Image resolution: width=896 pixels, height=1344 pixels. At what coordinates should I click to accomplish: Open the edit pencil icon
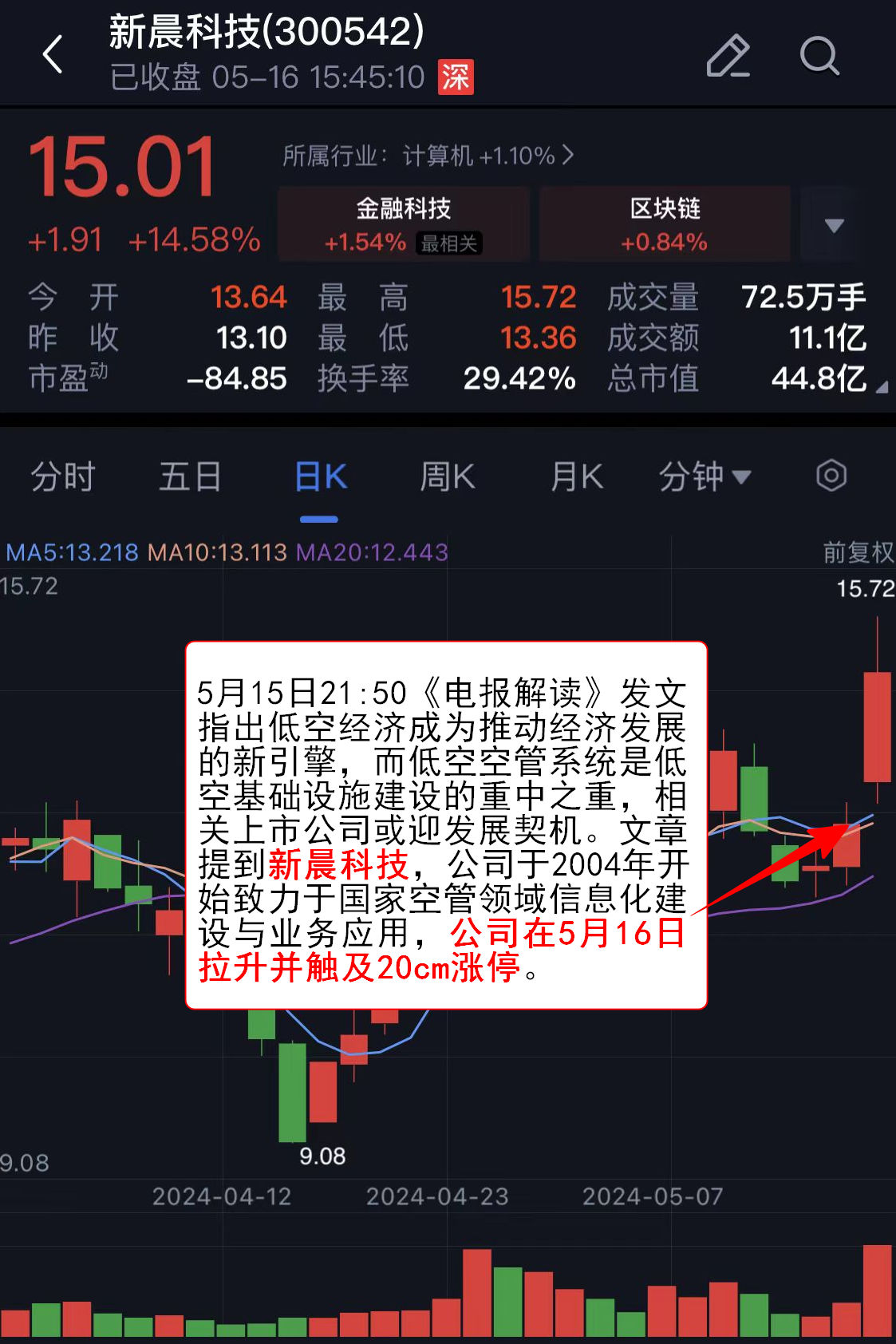[728, 56]
